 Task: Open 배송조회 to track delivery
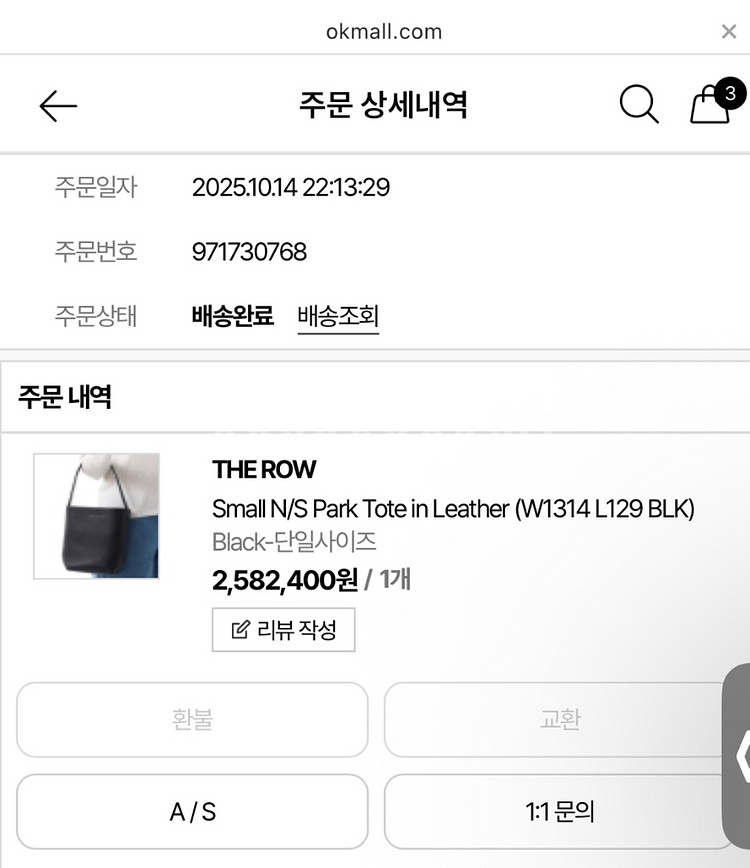click(x=340, y=317)
